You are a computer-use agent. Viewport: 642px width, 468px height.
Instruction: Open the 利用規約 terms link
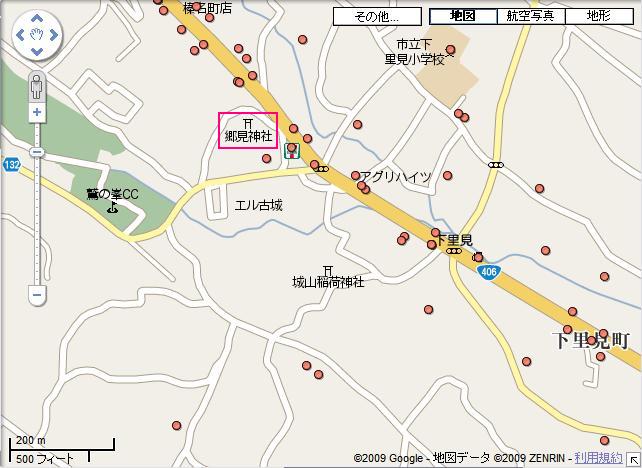pyautogui.click(x=597, y=458)
